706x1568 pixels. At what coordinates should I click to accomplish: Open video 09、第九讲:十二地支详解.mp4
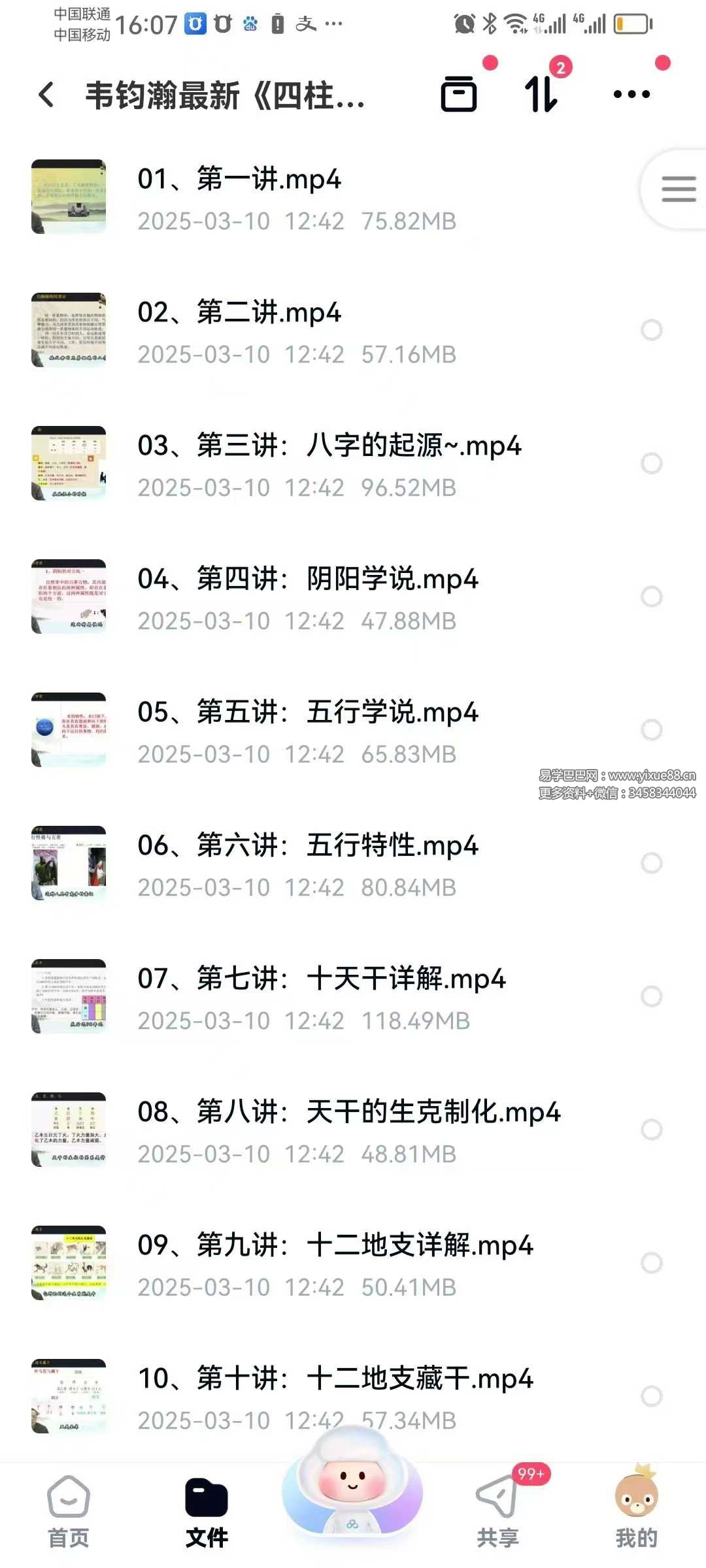[x=335, y=1245]
